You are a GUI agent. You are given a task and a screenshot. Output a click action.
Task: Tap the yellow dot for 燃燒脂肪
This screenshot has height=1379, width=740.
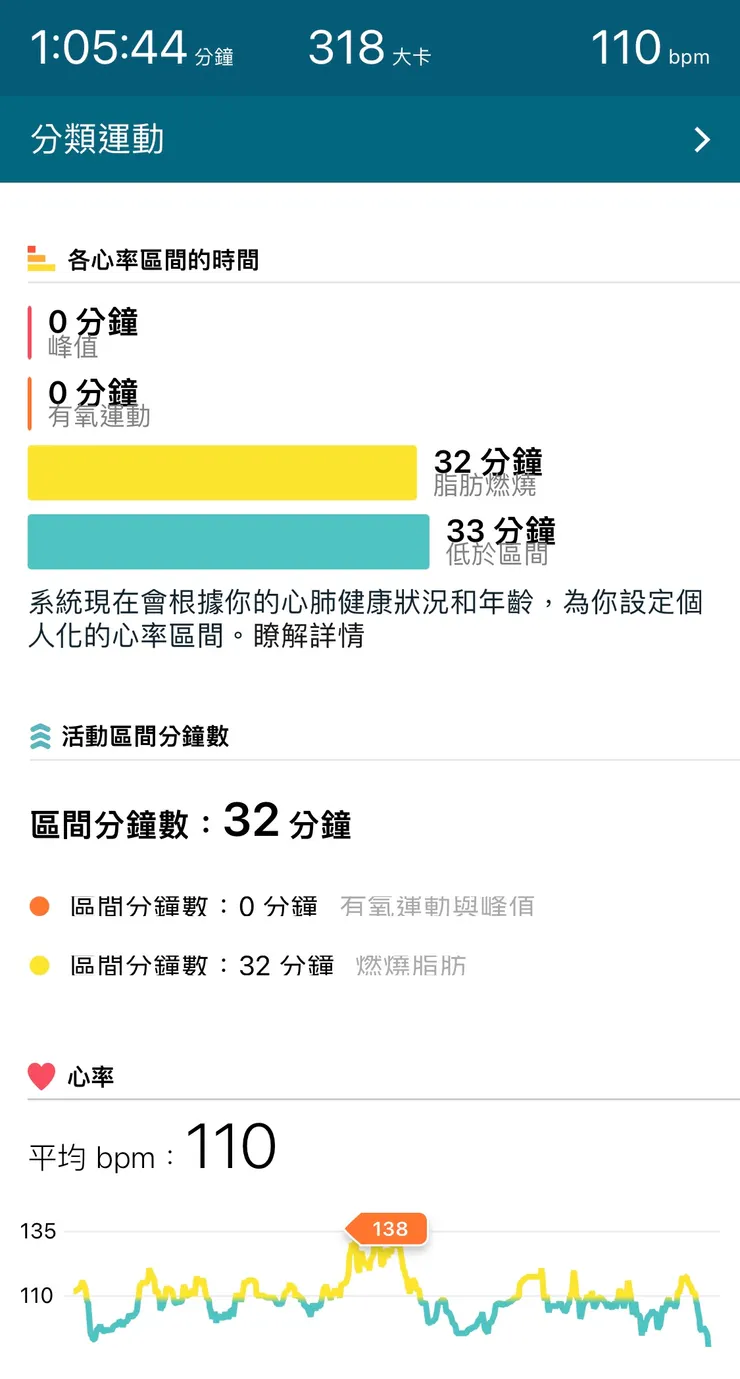40,965
